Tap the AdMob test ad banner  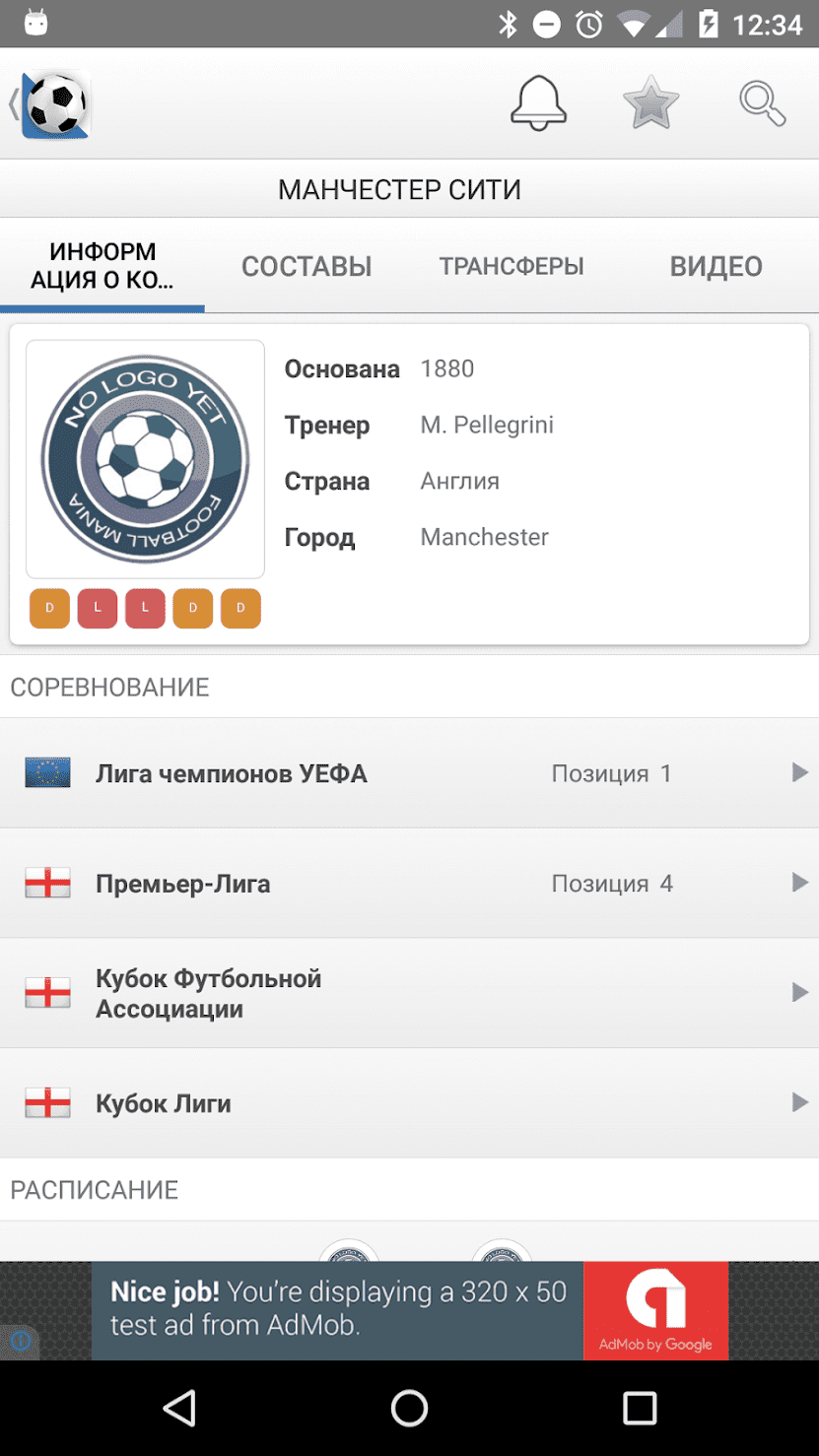coord(409,1310)
